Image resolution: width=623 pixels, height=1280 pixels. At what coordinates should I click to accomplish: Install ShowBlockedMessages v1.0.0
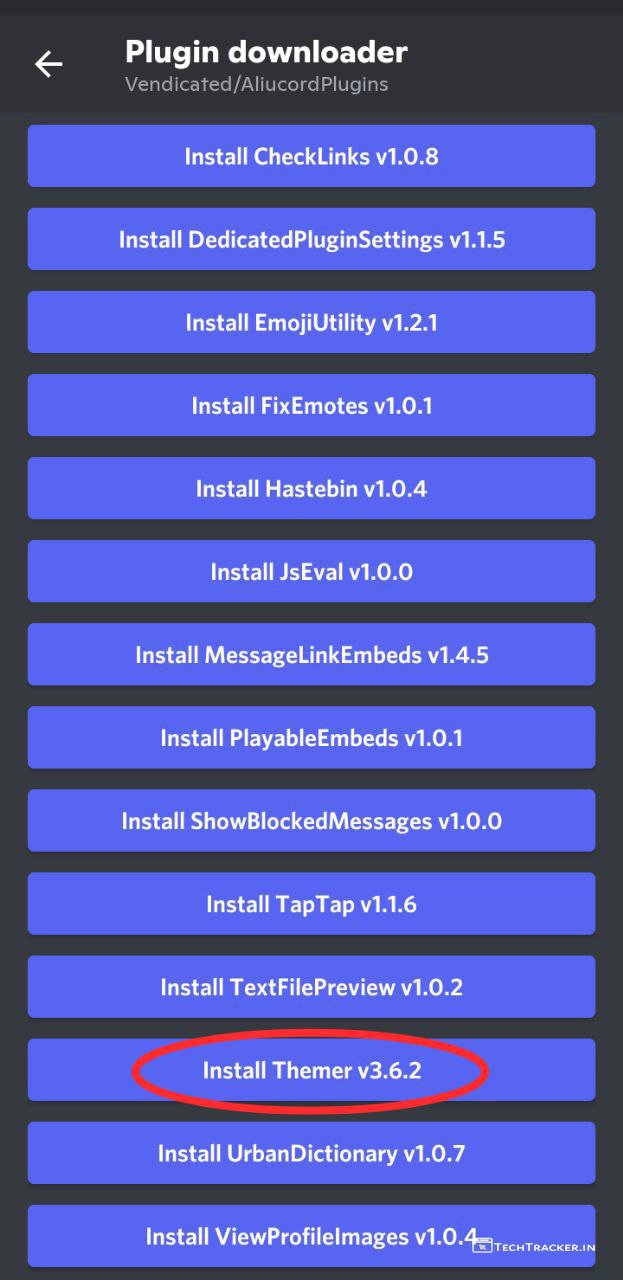(311, 820)
